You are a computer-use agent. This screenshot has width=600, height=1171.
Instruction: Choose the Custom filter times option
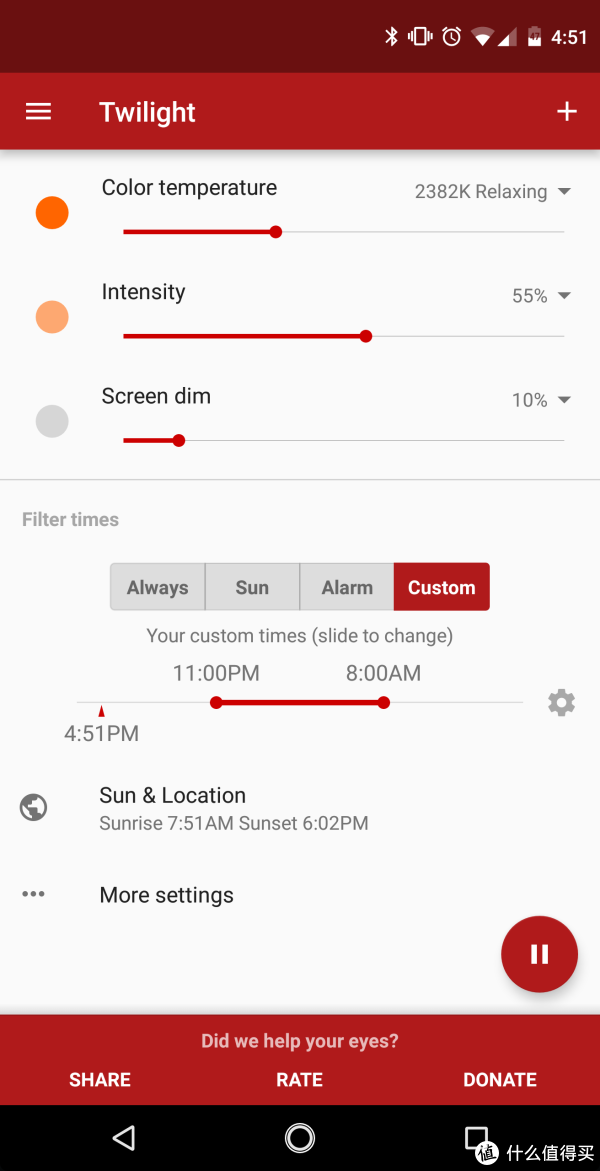click(x=442, y=587)
